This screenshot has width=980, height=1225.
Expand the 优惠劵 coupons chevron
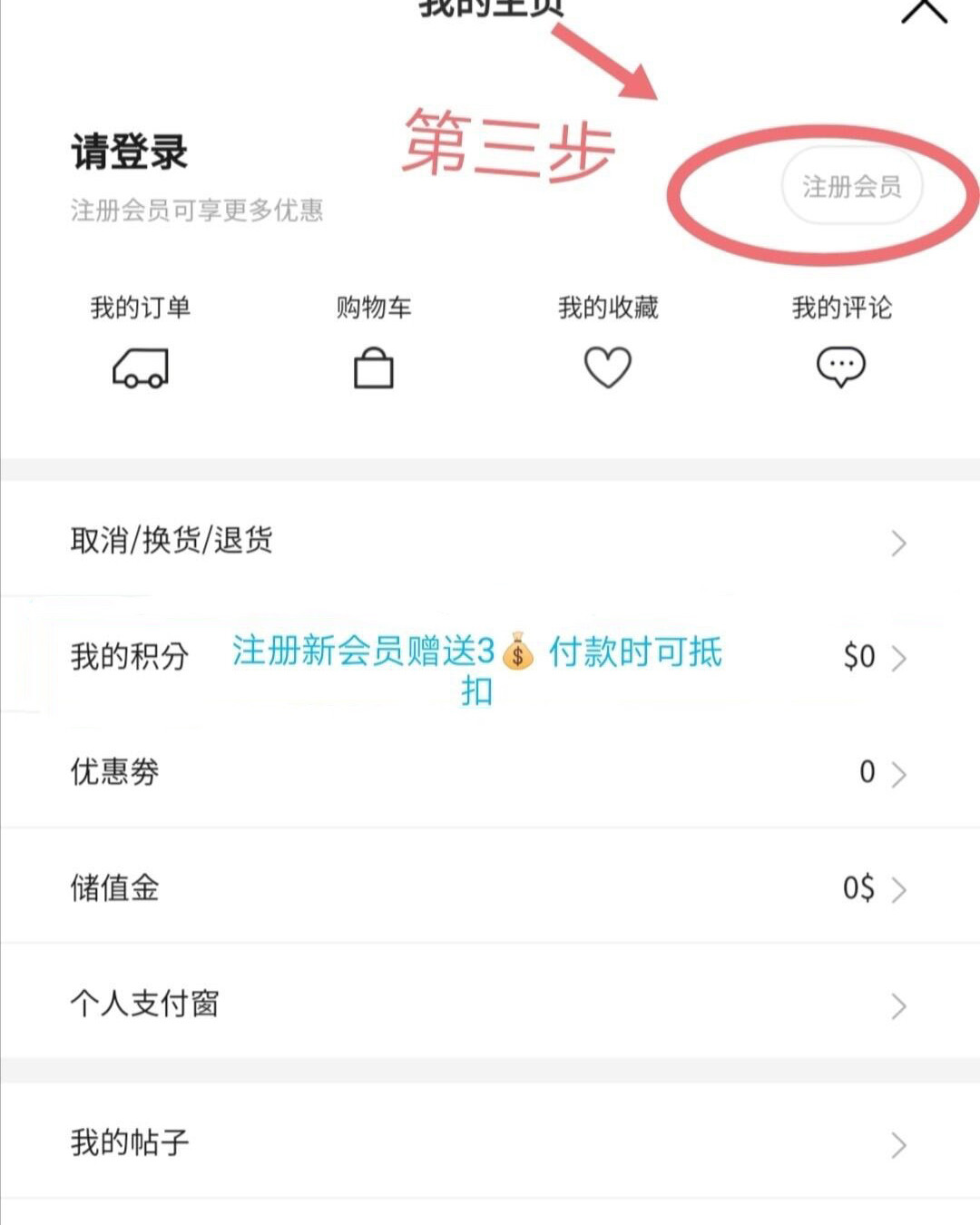click(899, 774)
